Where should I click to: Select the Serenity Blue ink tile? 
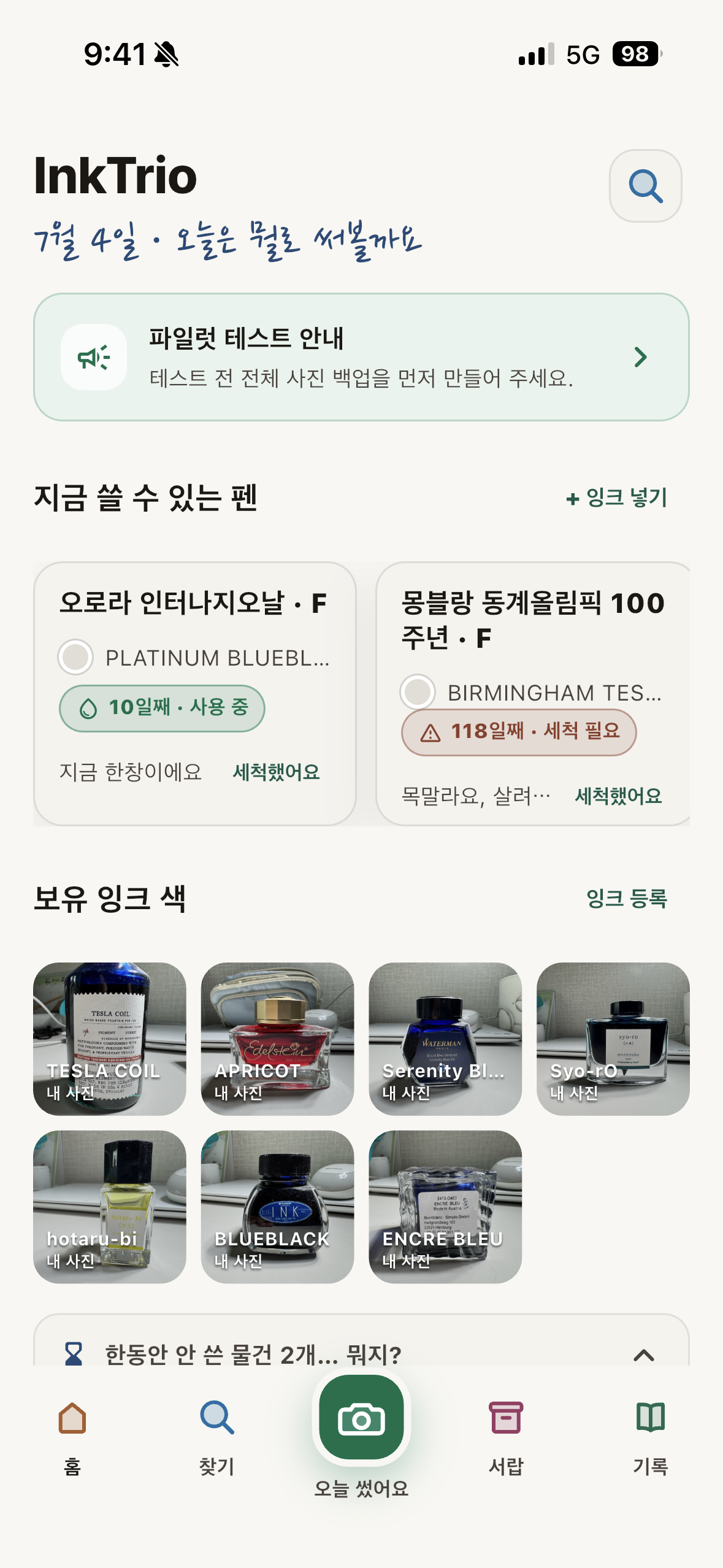tap(445, 1039)
